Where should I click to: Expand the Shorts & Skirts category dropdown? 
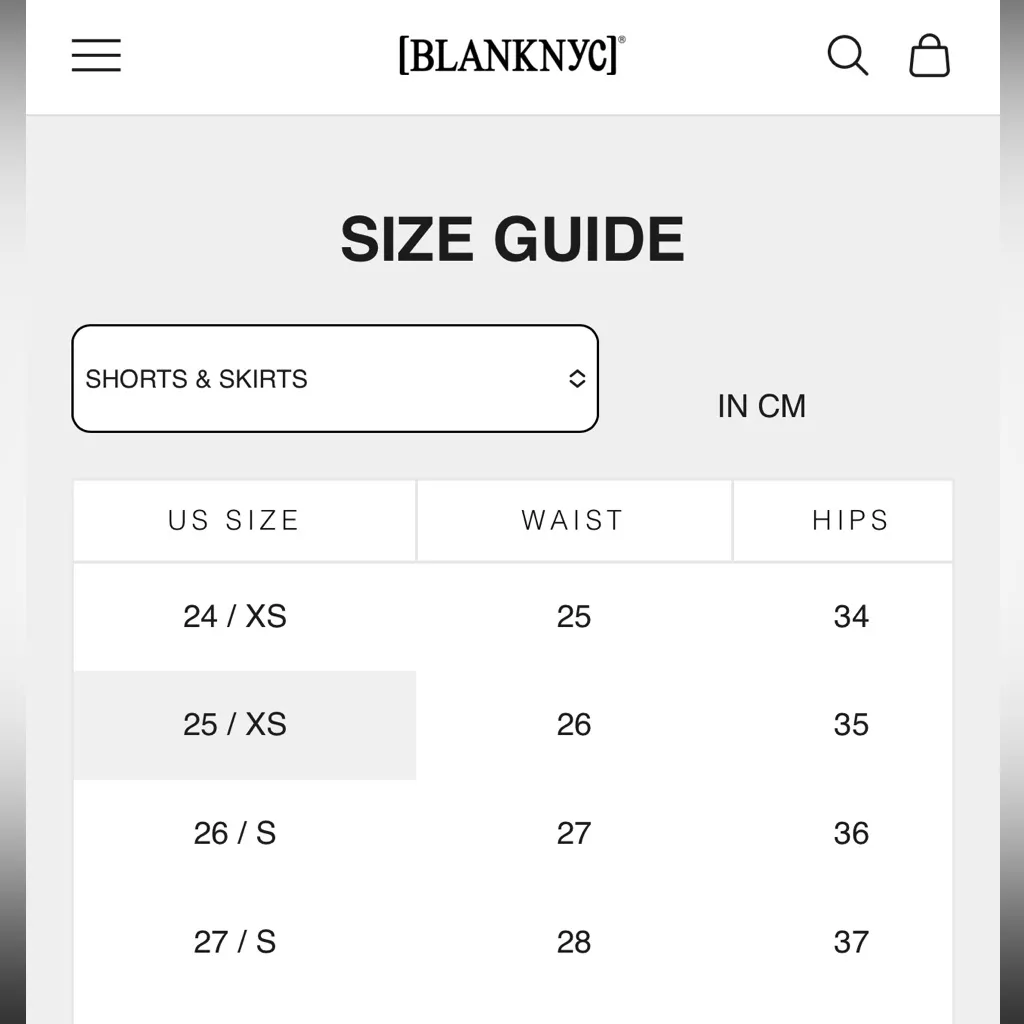(x=335, y=379)
